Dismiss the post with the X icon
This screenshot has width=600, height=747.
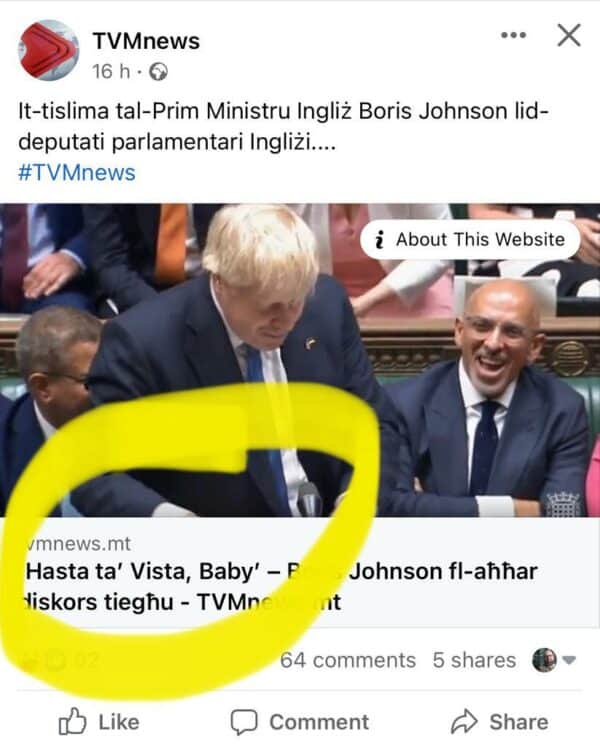[x=569, y=36]
